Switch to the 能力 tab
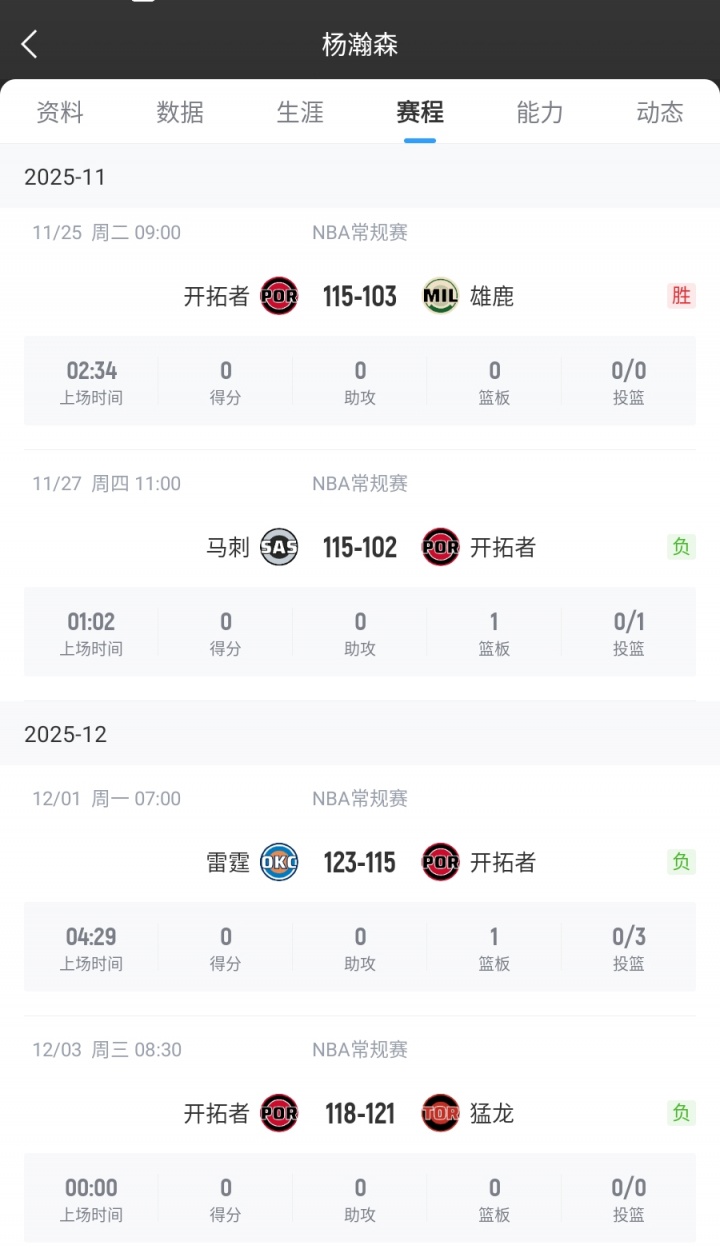Screen dimensions: 720x1249 540,112
